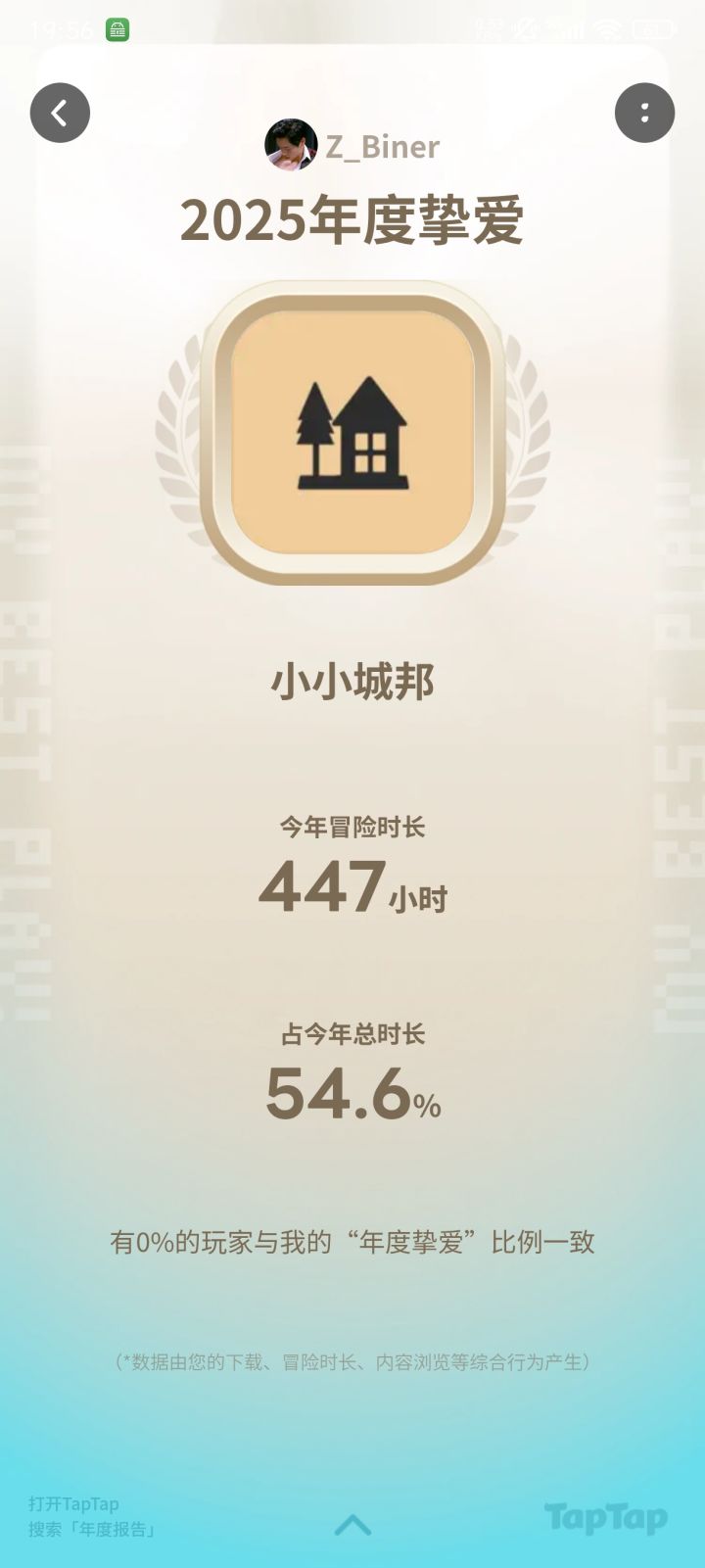Go back using the back arrow button

tap(60, 112)
